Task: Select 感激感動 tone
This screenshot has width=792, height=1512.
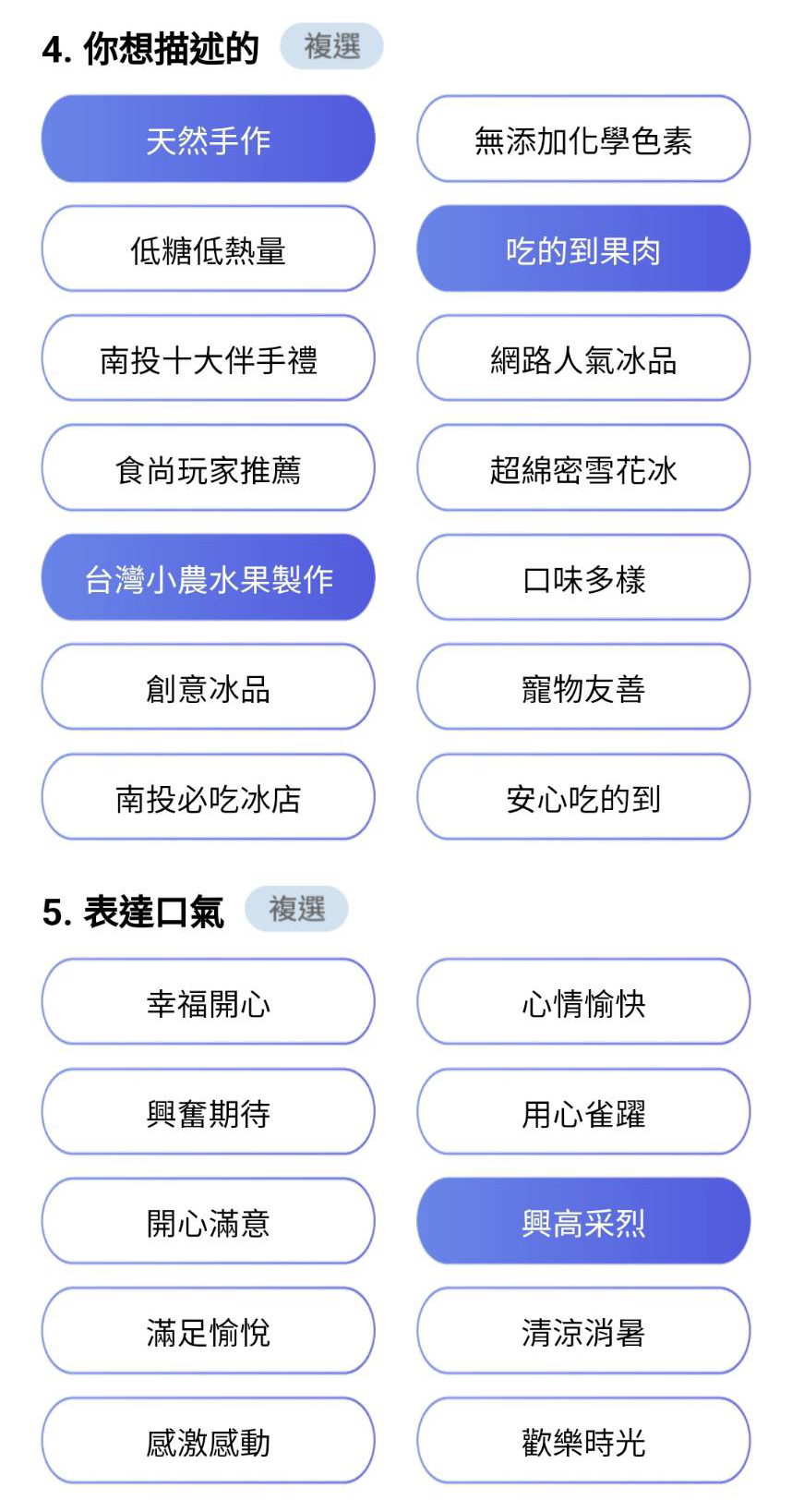Action: coord(208,1442)
